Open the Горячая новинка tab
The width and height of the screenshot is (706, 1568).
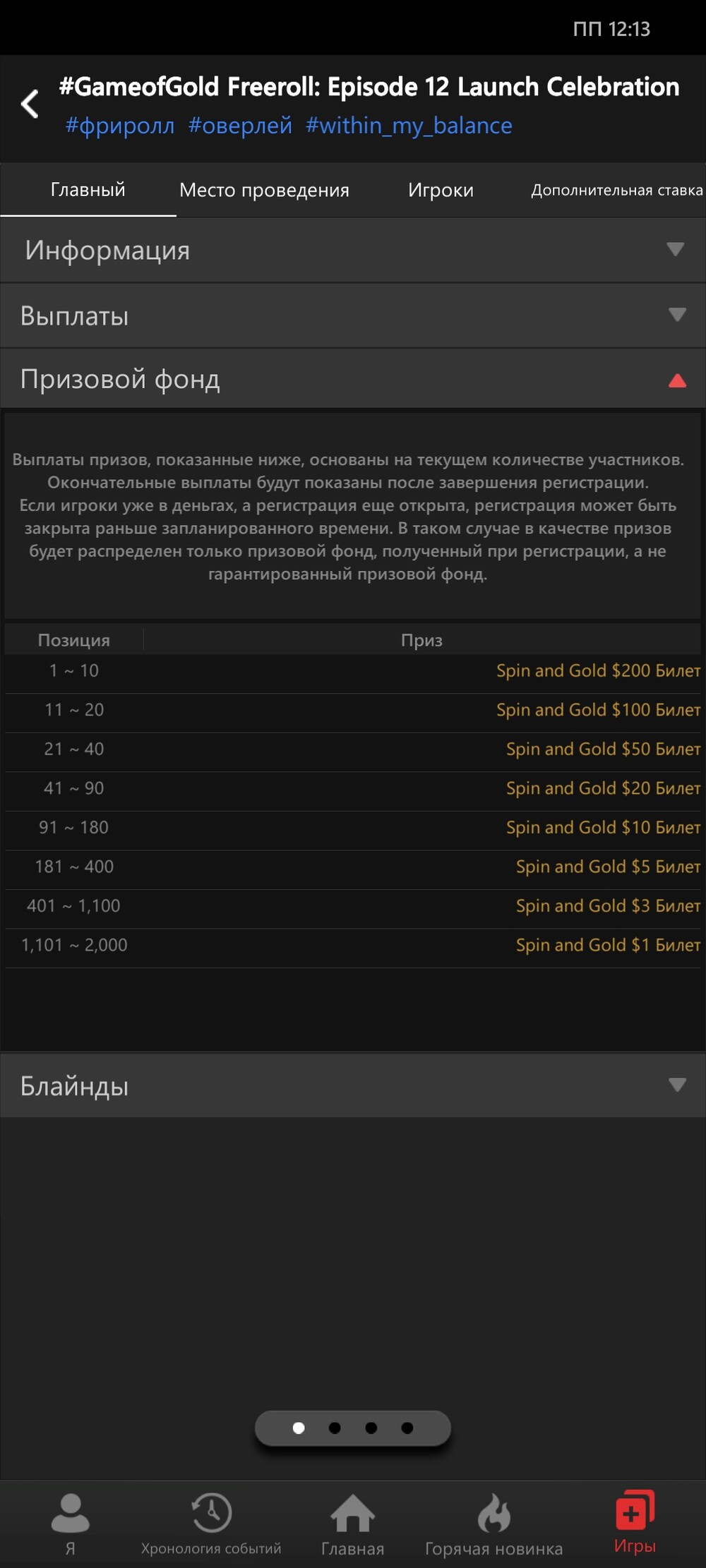[x=493, y=1524]
